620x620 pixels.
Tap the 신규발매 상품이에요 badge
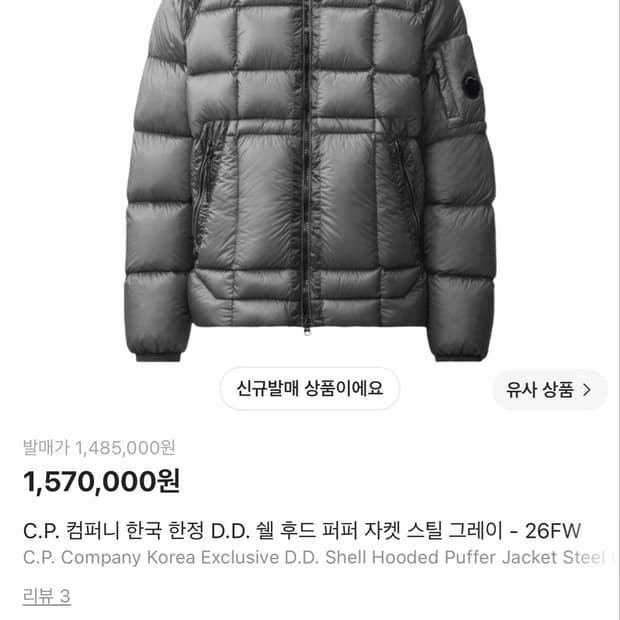pos(310,388)
